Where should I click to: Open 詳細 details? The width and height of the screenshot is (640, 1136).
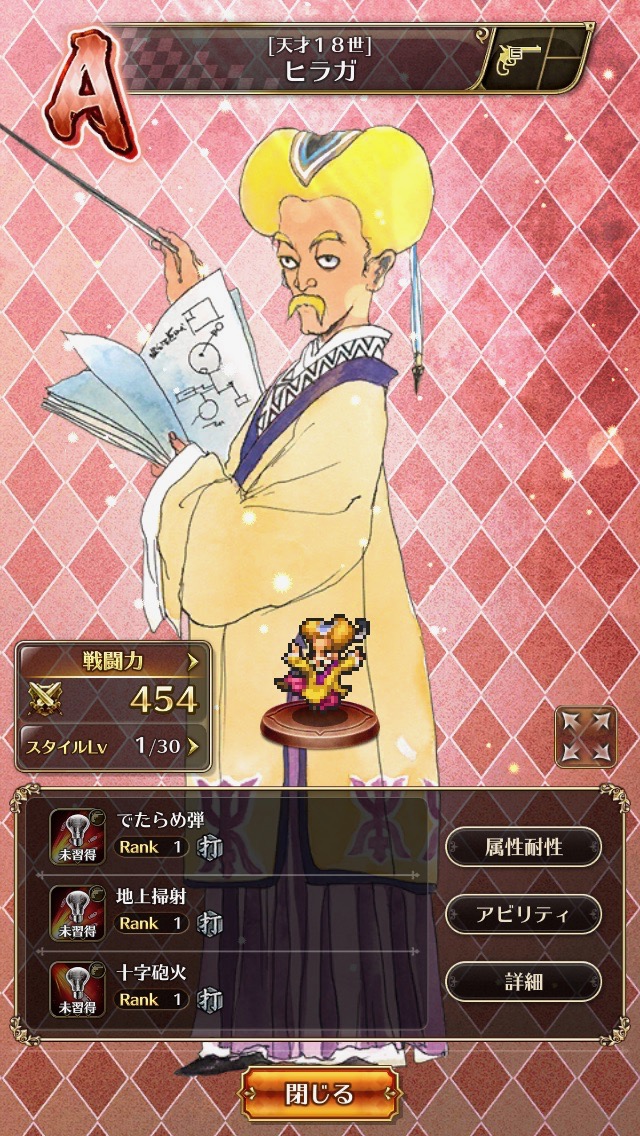(x=523, y=981)
